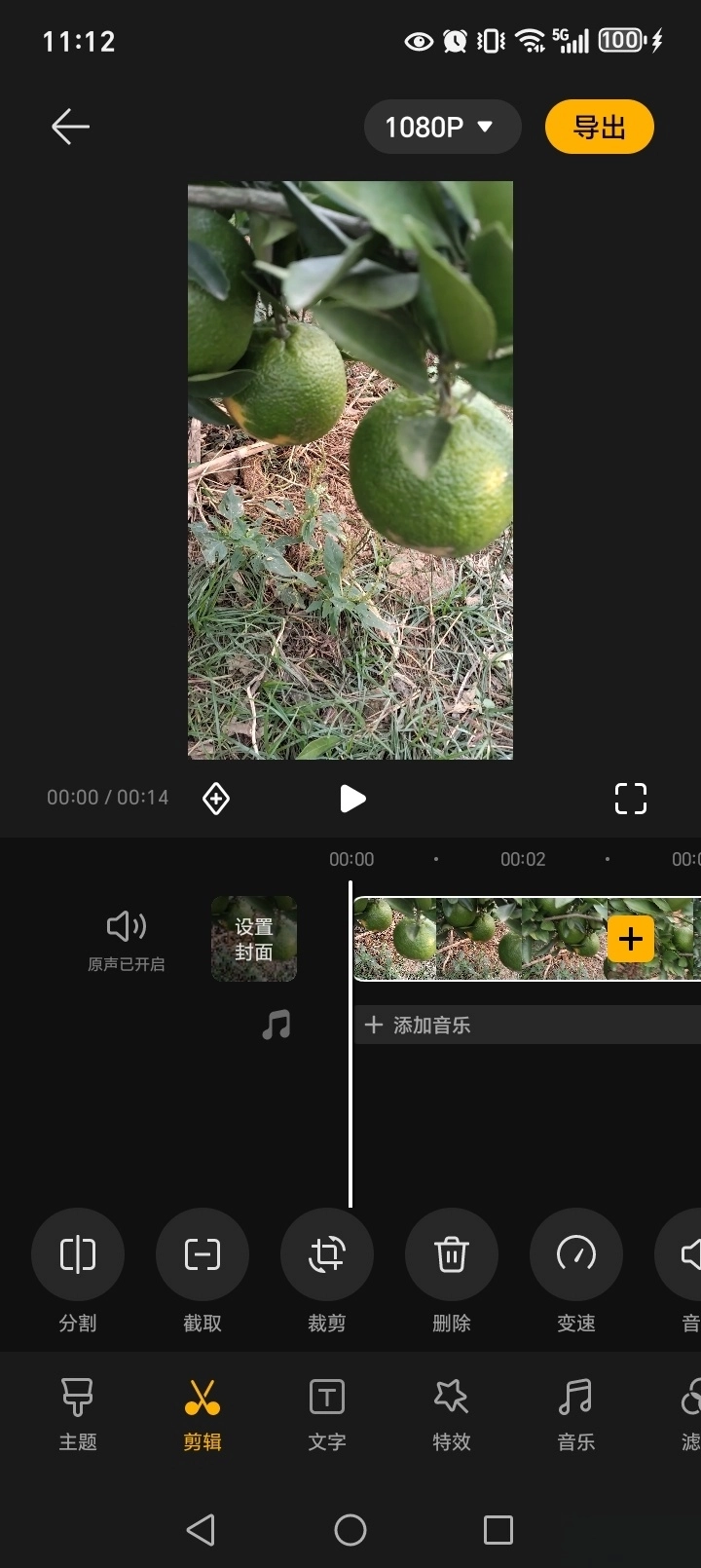Viewport: 701px width, 1568px height.
Task: Go back using the top arrow
Action: tap(70, 127)
